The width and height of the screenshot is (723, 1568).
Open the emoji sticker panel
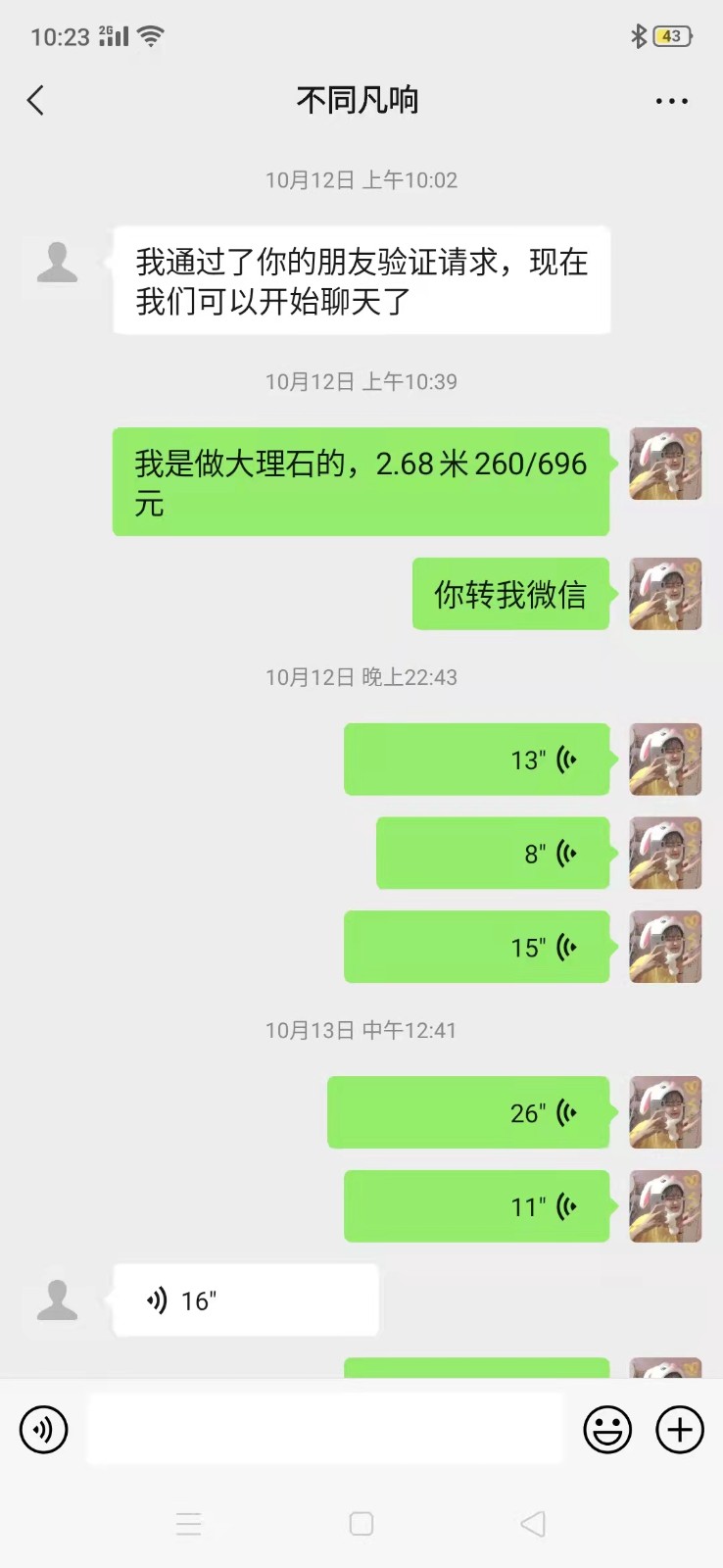tap(607, 1430)
